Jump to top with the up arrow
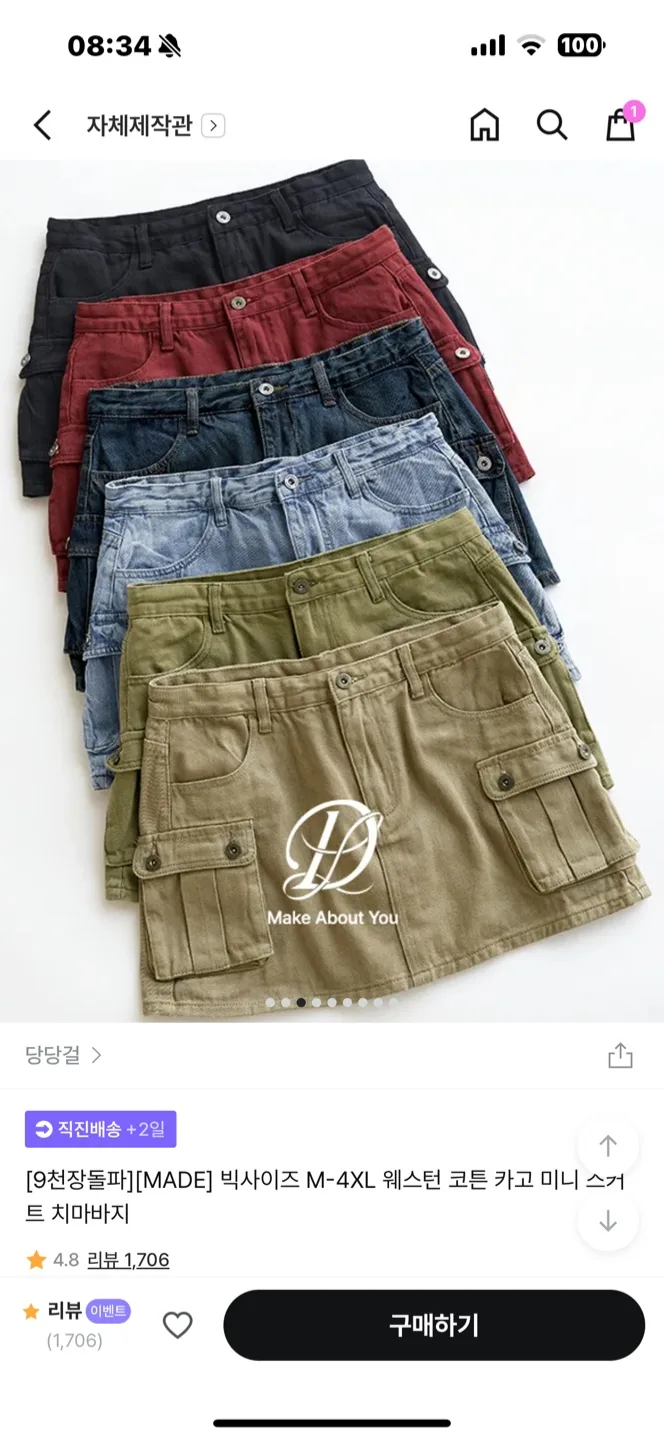Viewport: 664px width, 1440px height. tap(608, 1146)
